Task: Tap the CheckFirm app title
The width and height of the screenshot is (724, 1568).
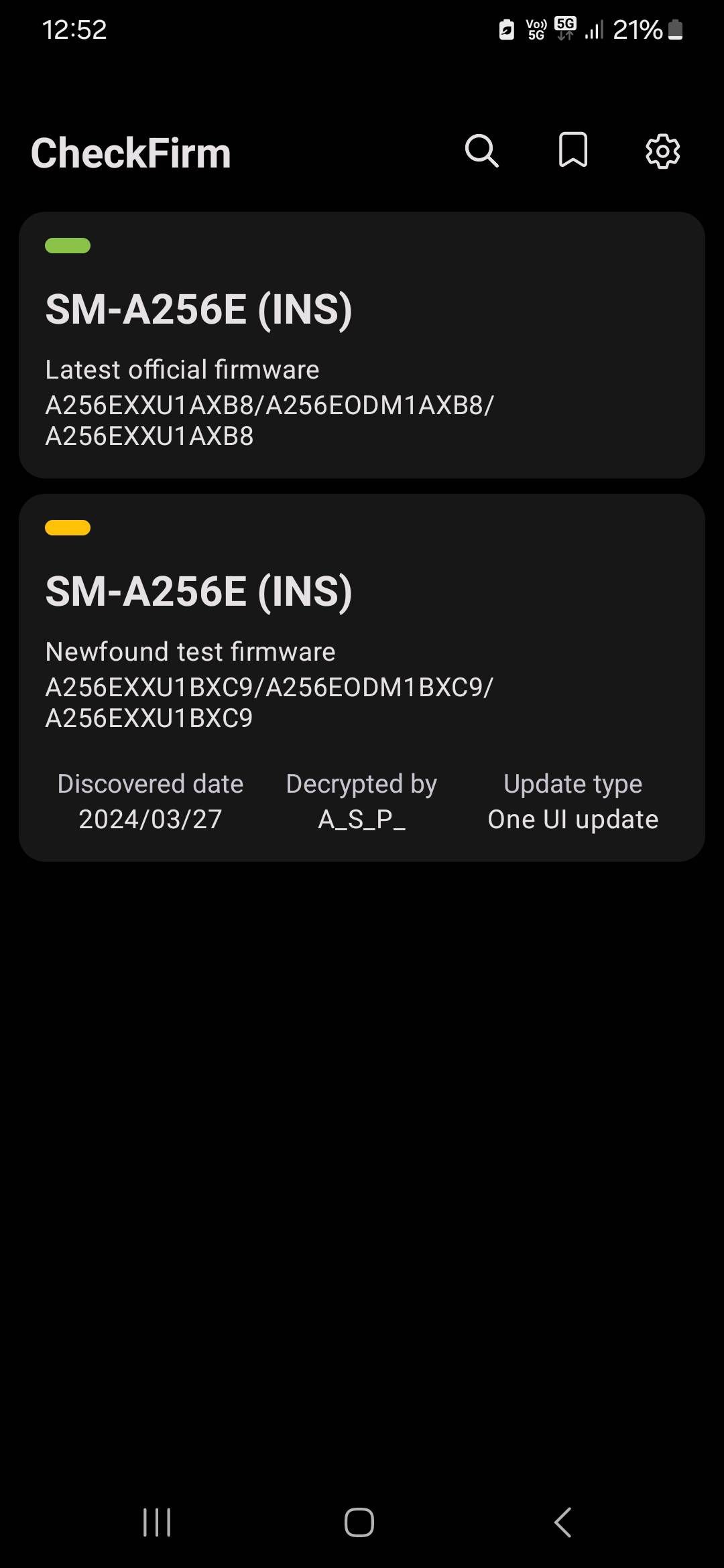Action: (x=131, y=151)
